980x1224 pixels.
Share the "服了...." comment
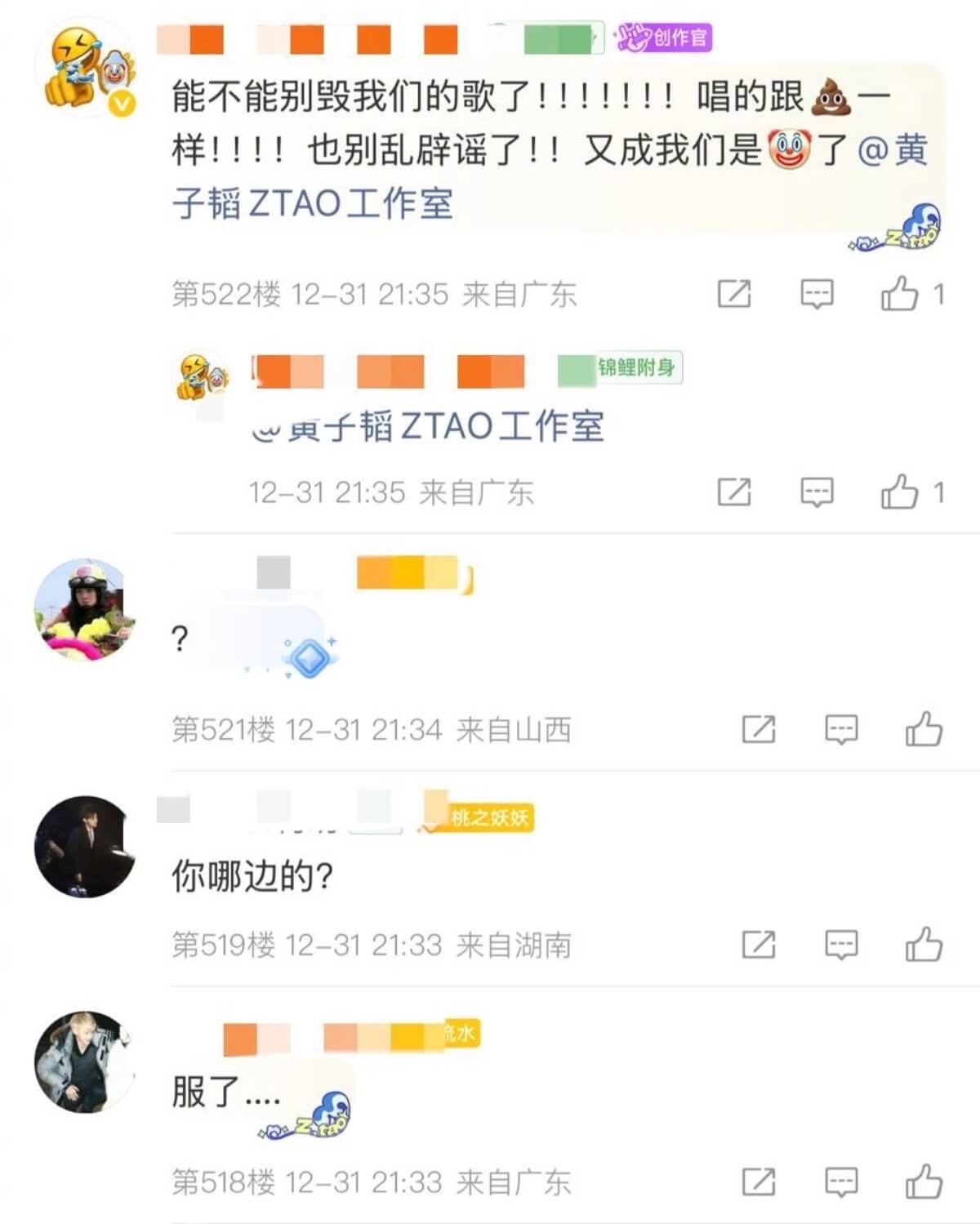[758, 1182]
